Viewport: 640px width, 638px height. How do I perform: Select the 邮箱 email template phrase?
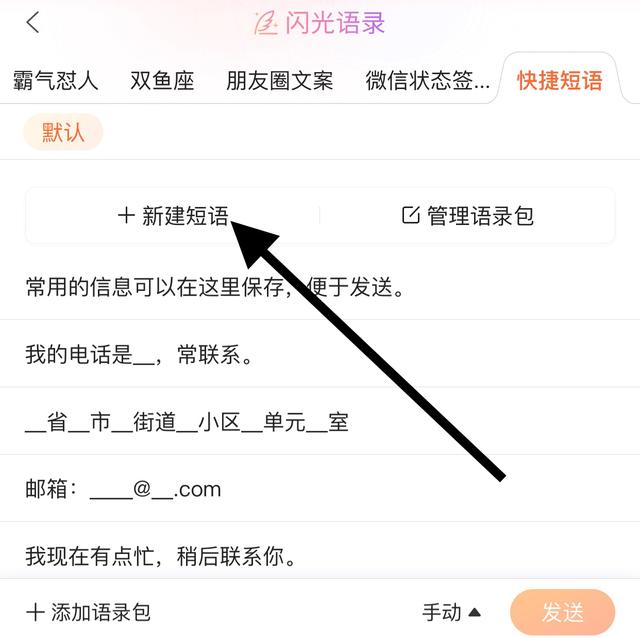click(x=123, y=489)
